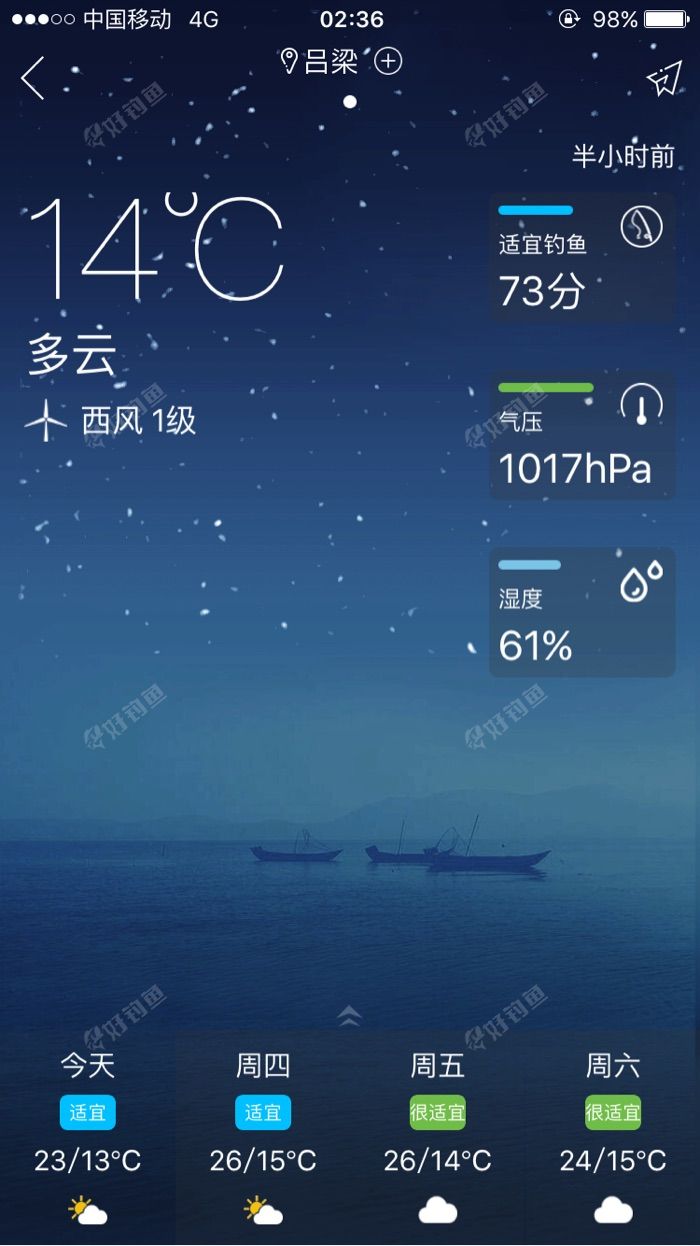Go back using the top-left arrow

point(33,78)
